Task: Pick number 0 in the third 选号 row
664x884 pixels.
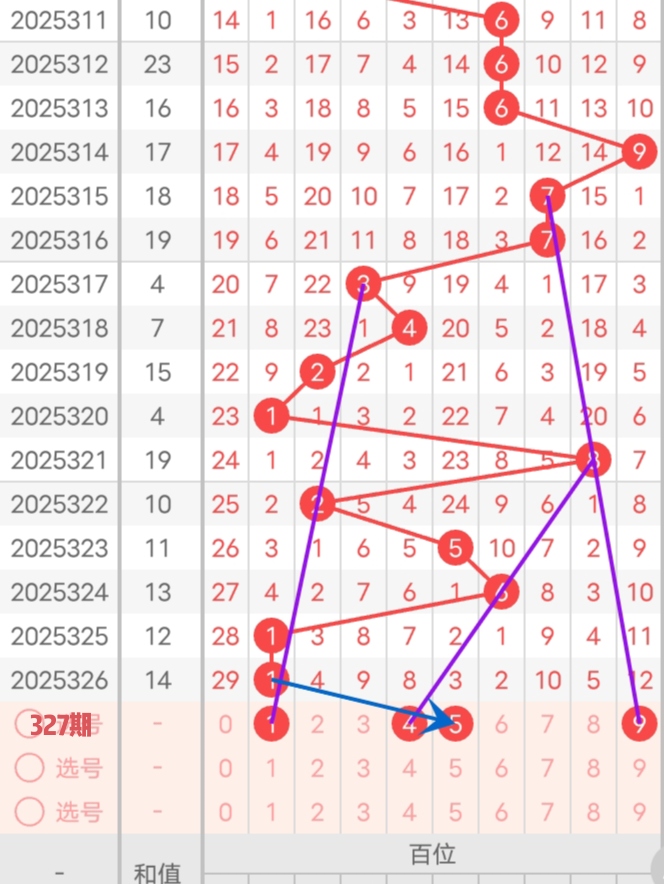Action: pyautogui.click(x=226, y=812)
